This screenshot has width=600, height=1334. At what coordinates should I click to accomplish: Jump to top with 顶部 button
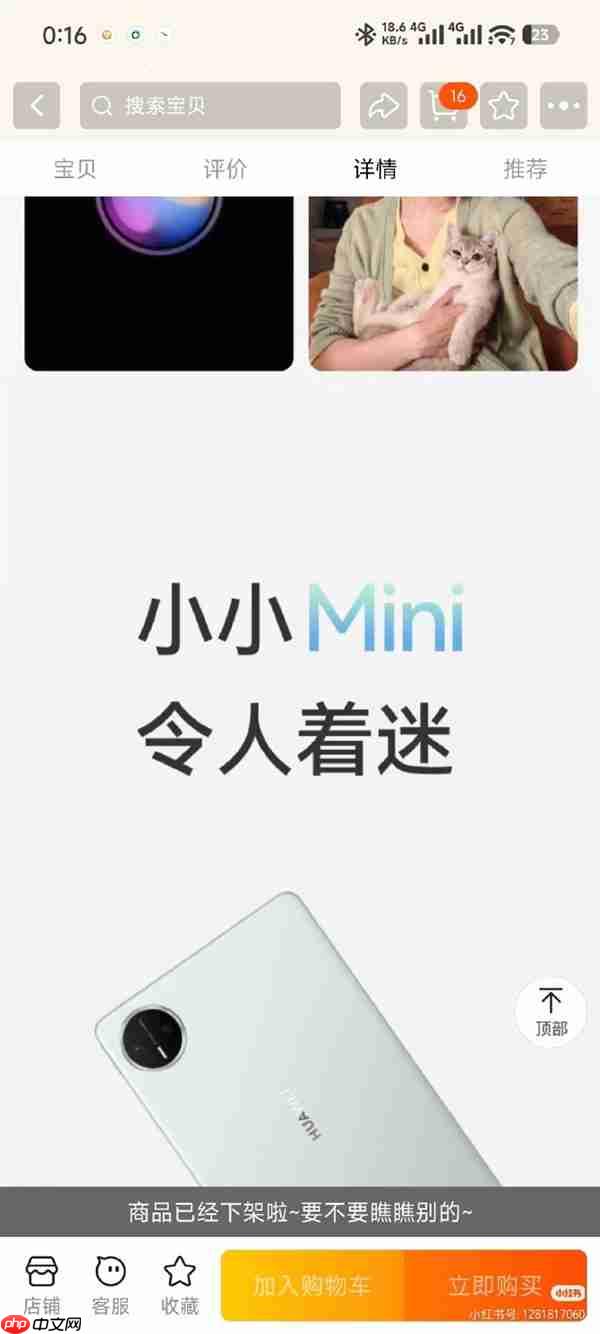pos(551,1012)
